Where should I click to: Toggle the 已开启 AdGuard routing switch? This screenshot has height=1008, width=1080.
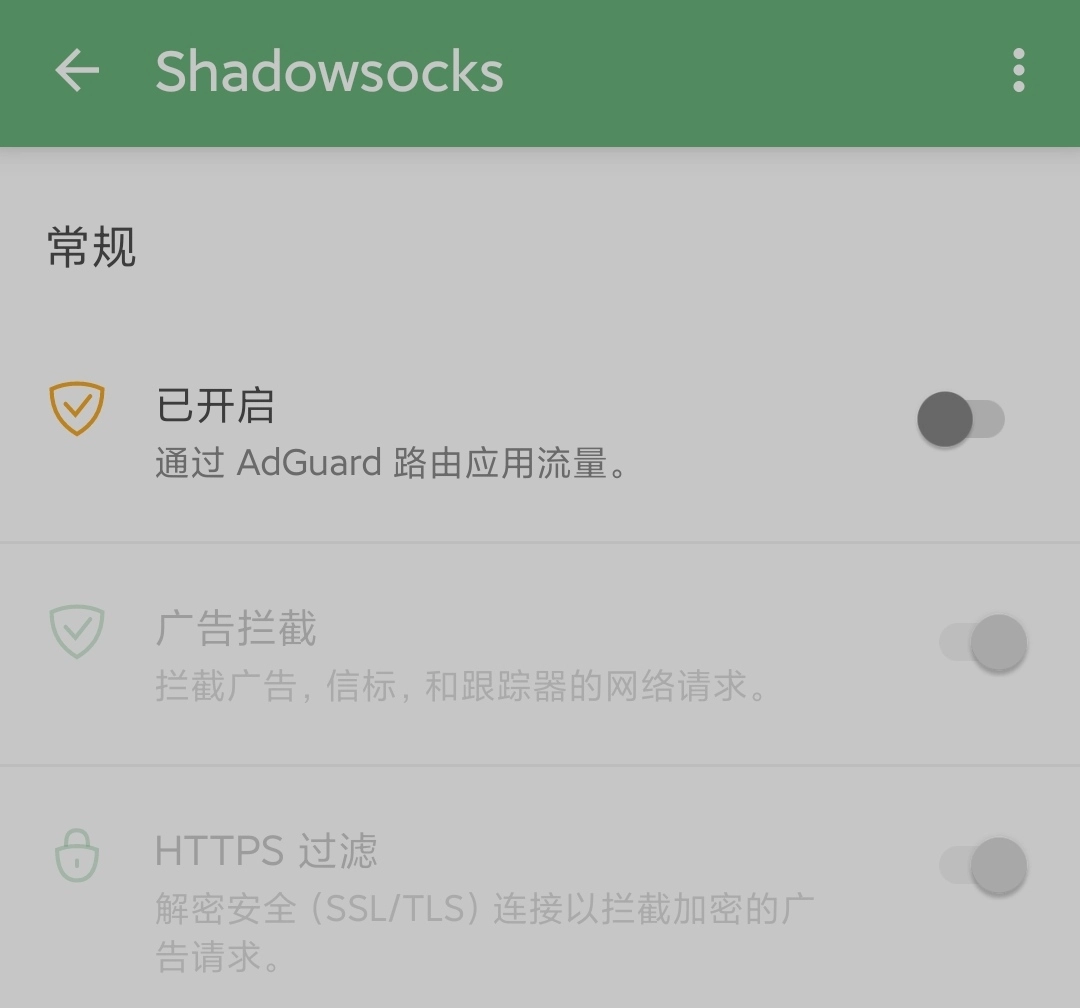(961, 419)
